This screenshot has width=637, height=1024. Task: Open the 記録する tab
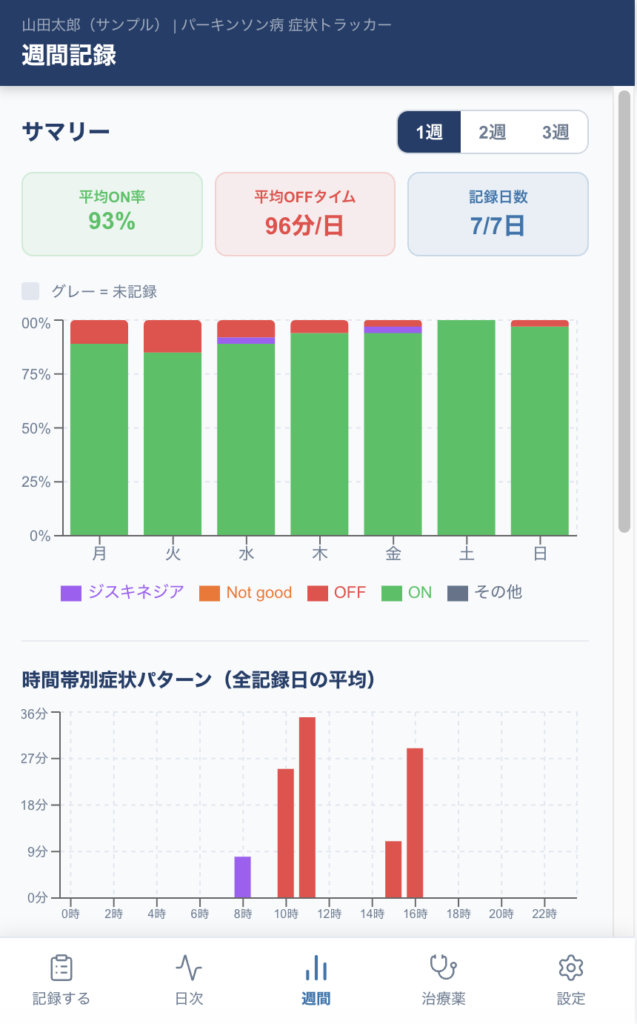pos(61,980)
